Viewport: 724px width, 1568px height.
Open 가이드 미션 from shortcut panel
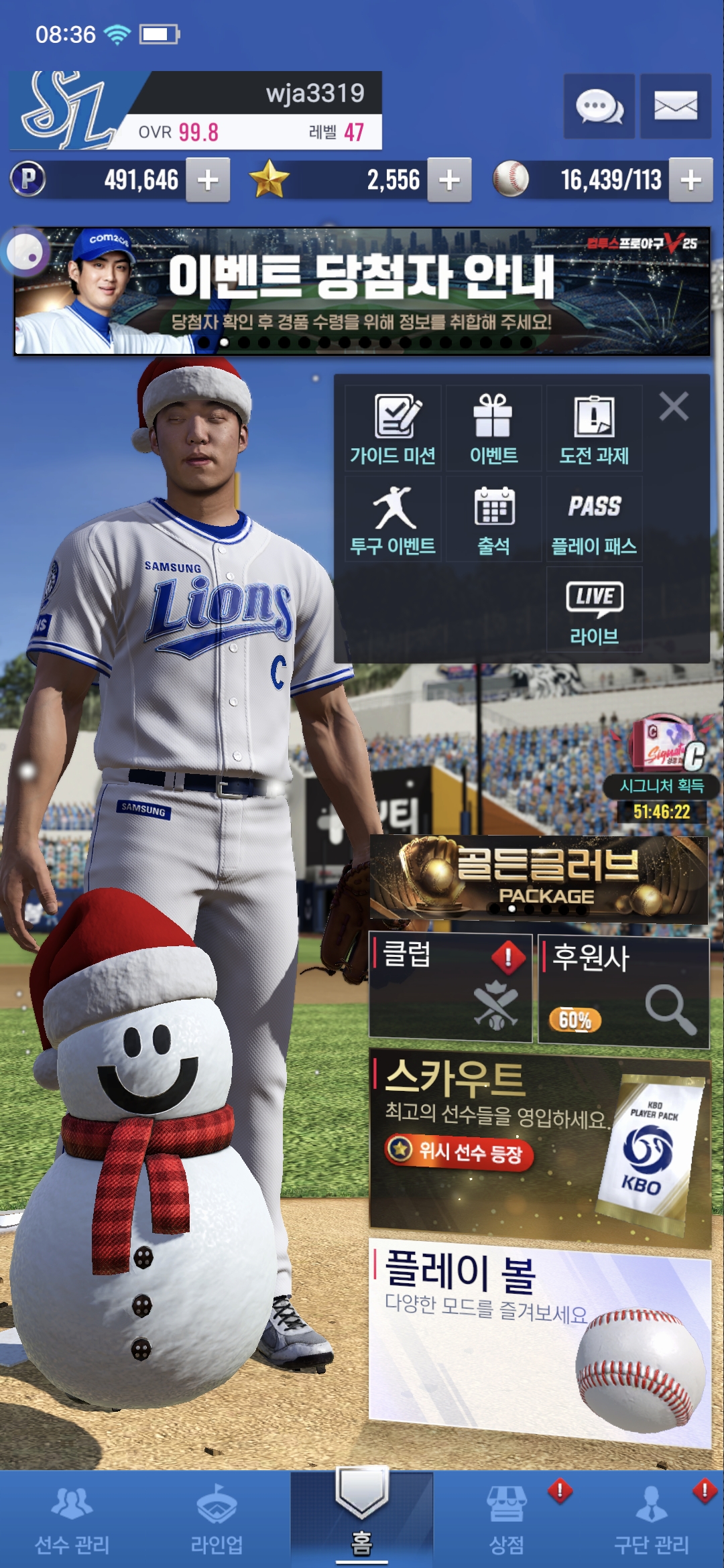pyautogui.click(x=394, y=429)
